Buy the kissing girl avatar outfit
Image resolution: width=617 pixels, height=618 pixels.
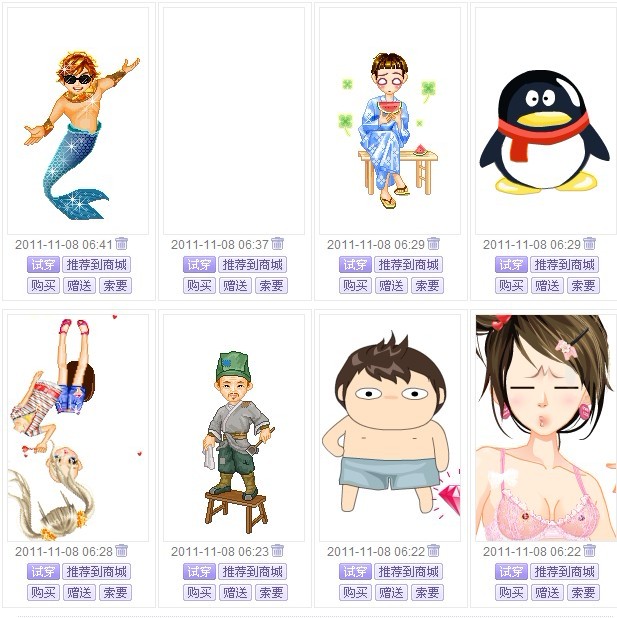click(511, 592)
